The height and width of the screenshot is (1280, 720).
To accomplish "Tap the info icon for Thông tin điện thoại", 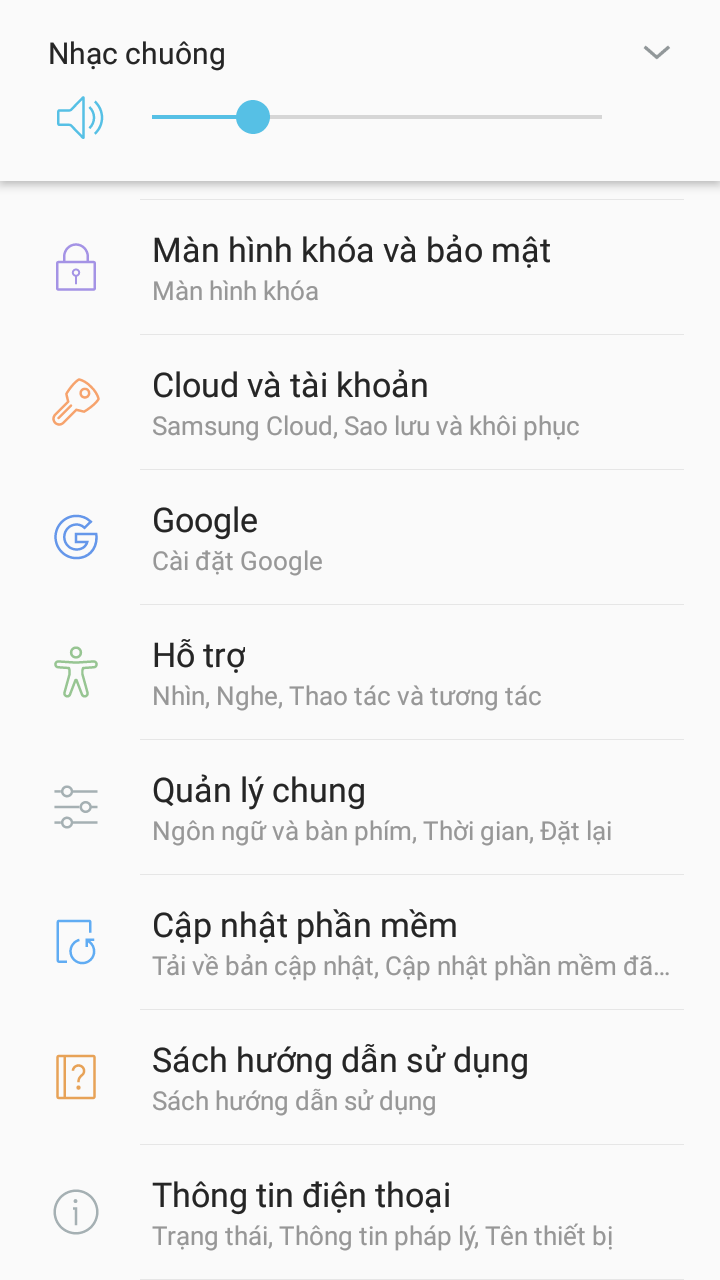I will [75, 1211].
